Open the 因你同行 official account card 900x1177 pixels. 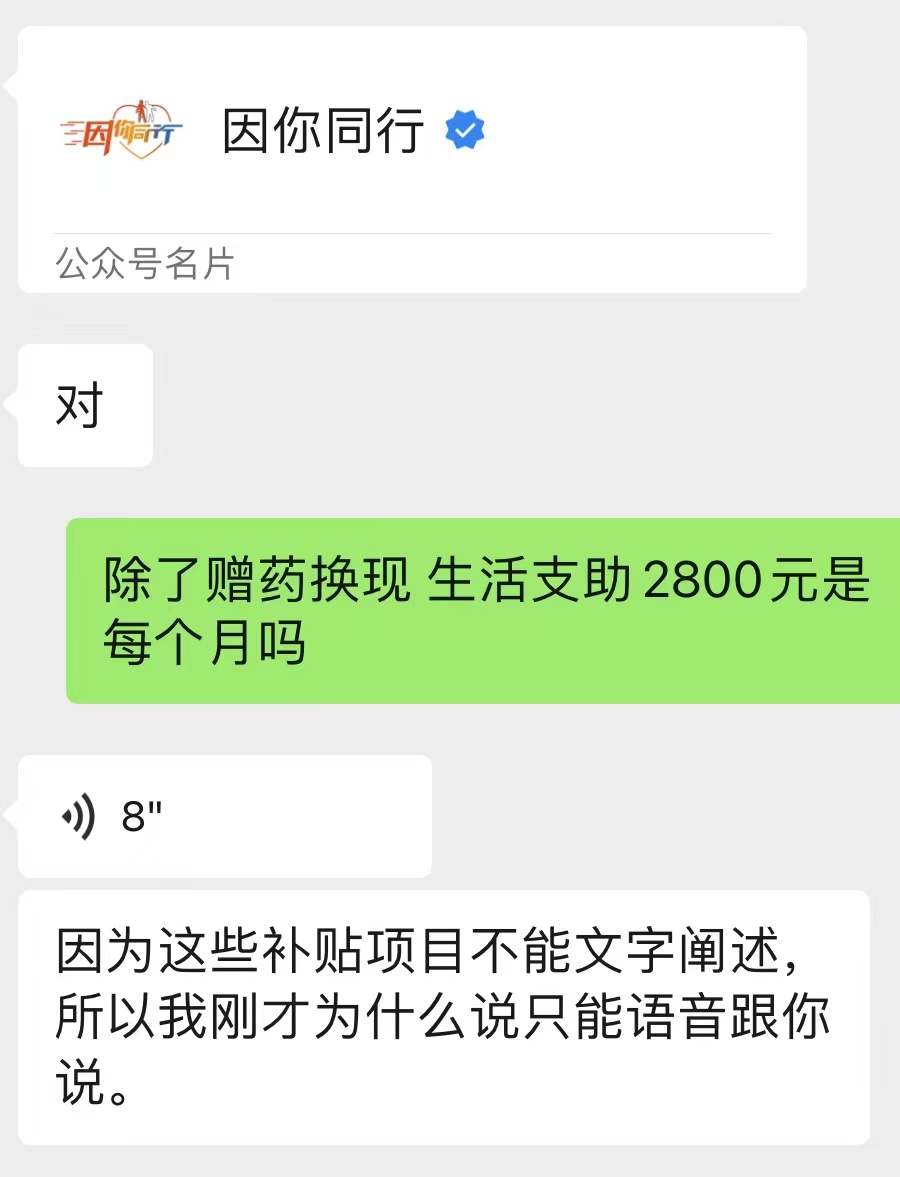click(x=410, y=160)
